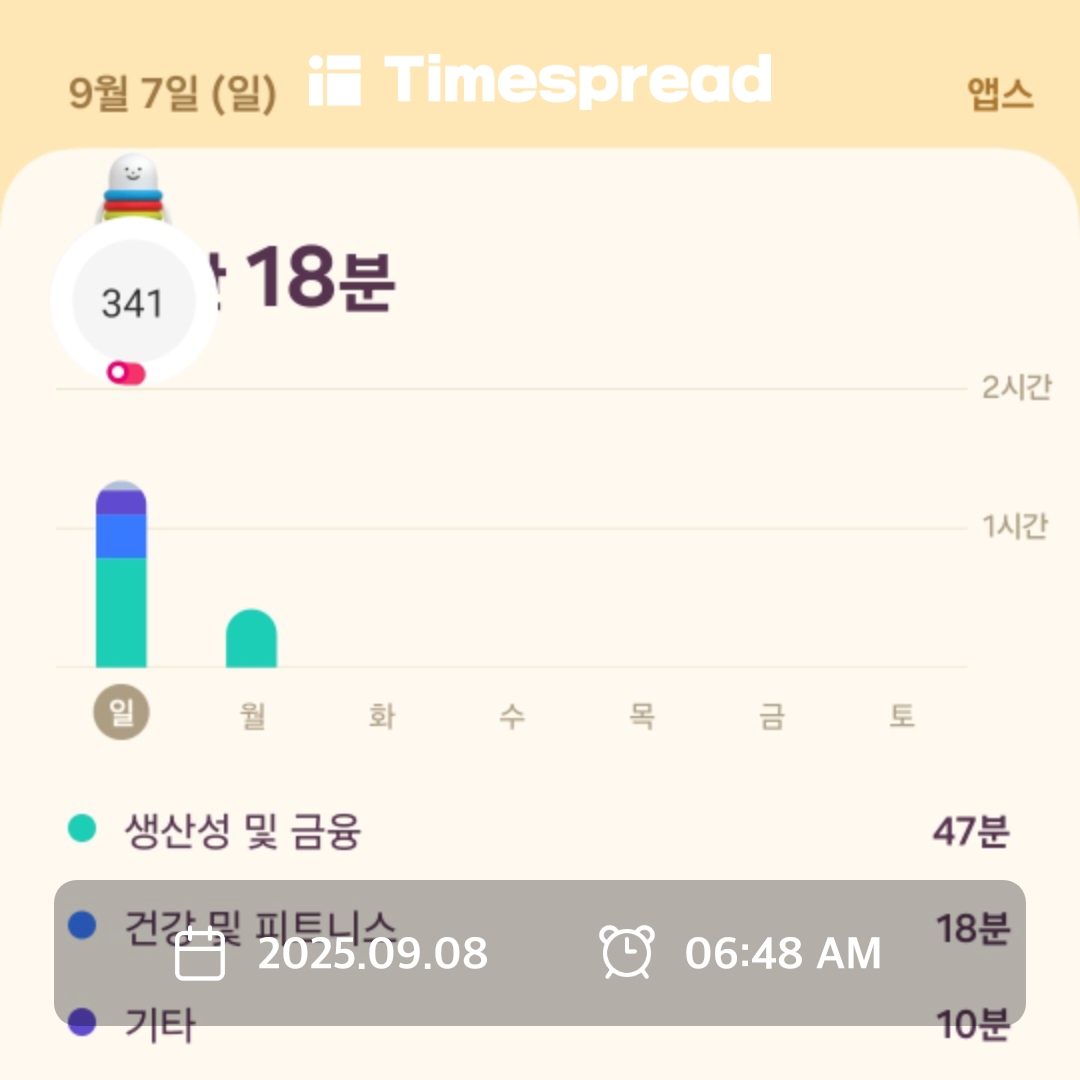Select 목 (Thursday) in the weekly chart
The height and width of the screenshot is (1080, 1080).
click(x=642, y=716)
